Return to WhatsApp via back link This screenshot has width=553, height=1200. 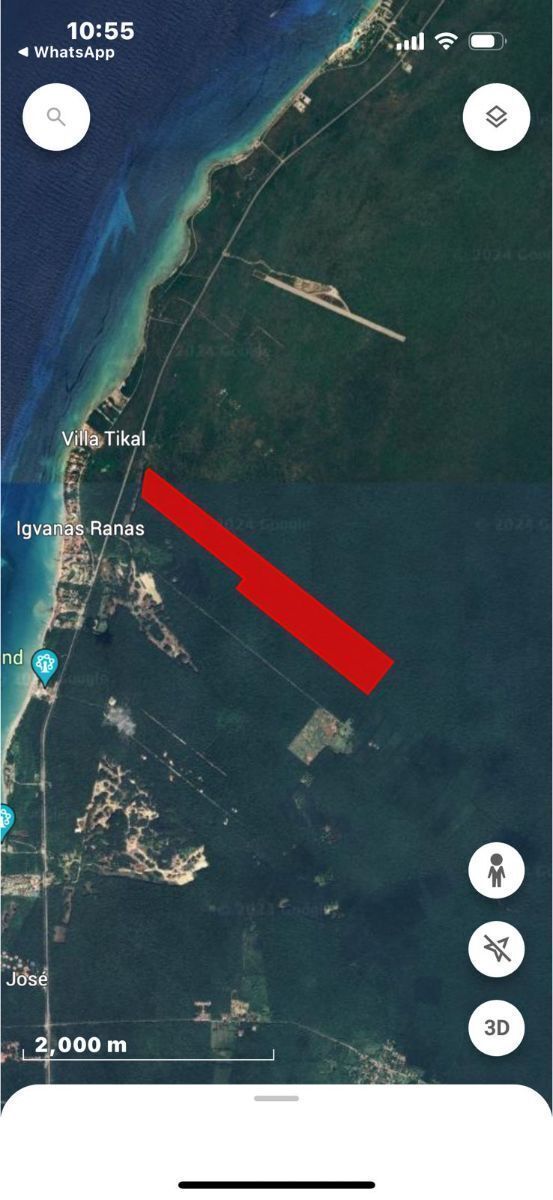[66, 52]
